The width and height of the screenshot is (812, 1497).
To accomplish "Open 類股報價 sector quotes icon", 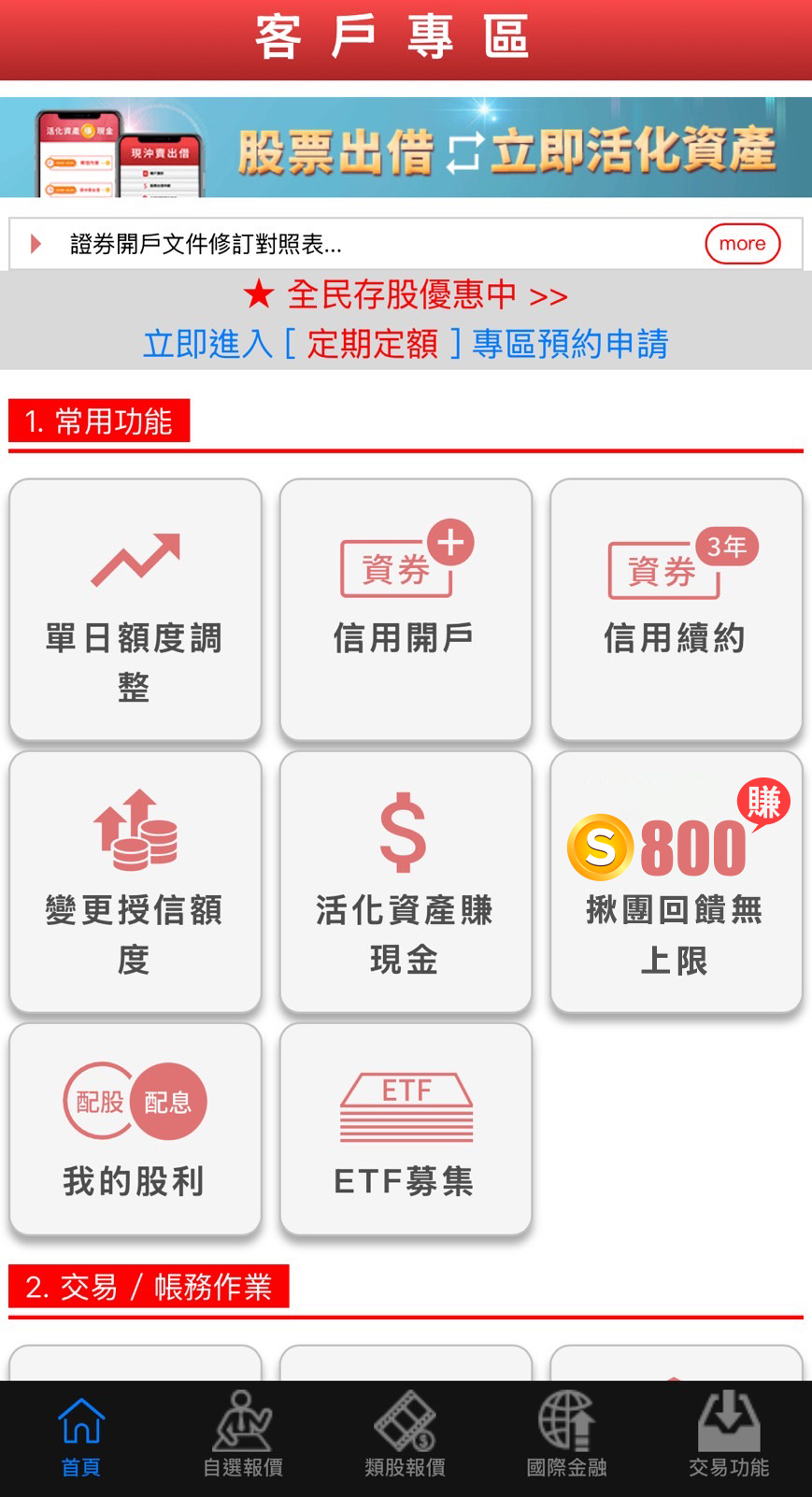I will pos(406,1436).
